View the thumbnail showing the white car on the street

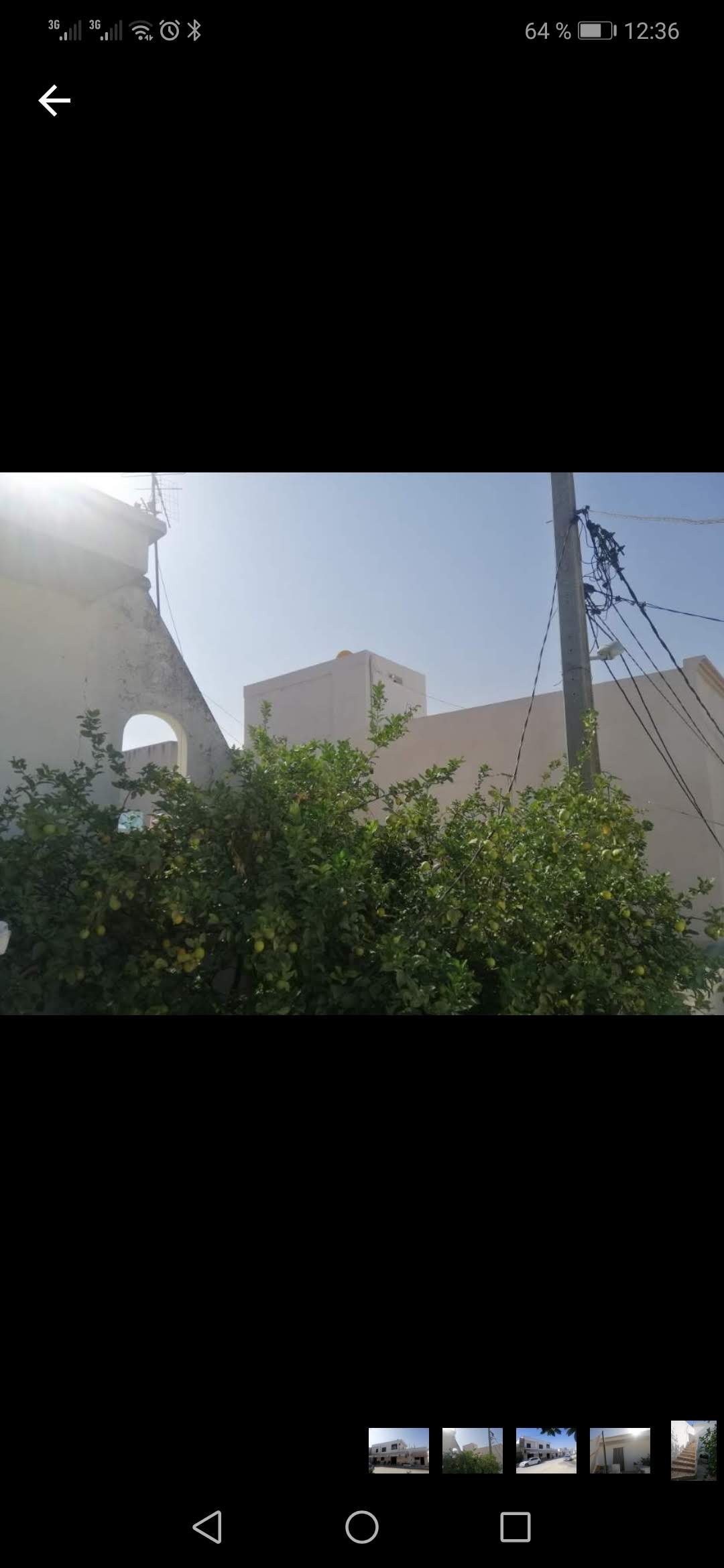(546, 1450)
